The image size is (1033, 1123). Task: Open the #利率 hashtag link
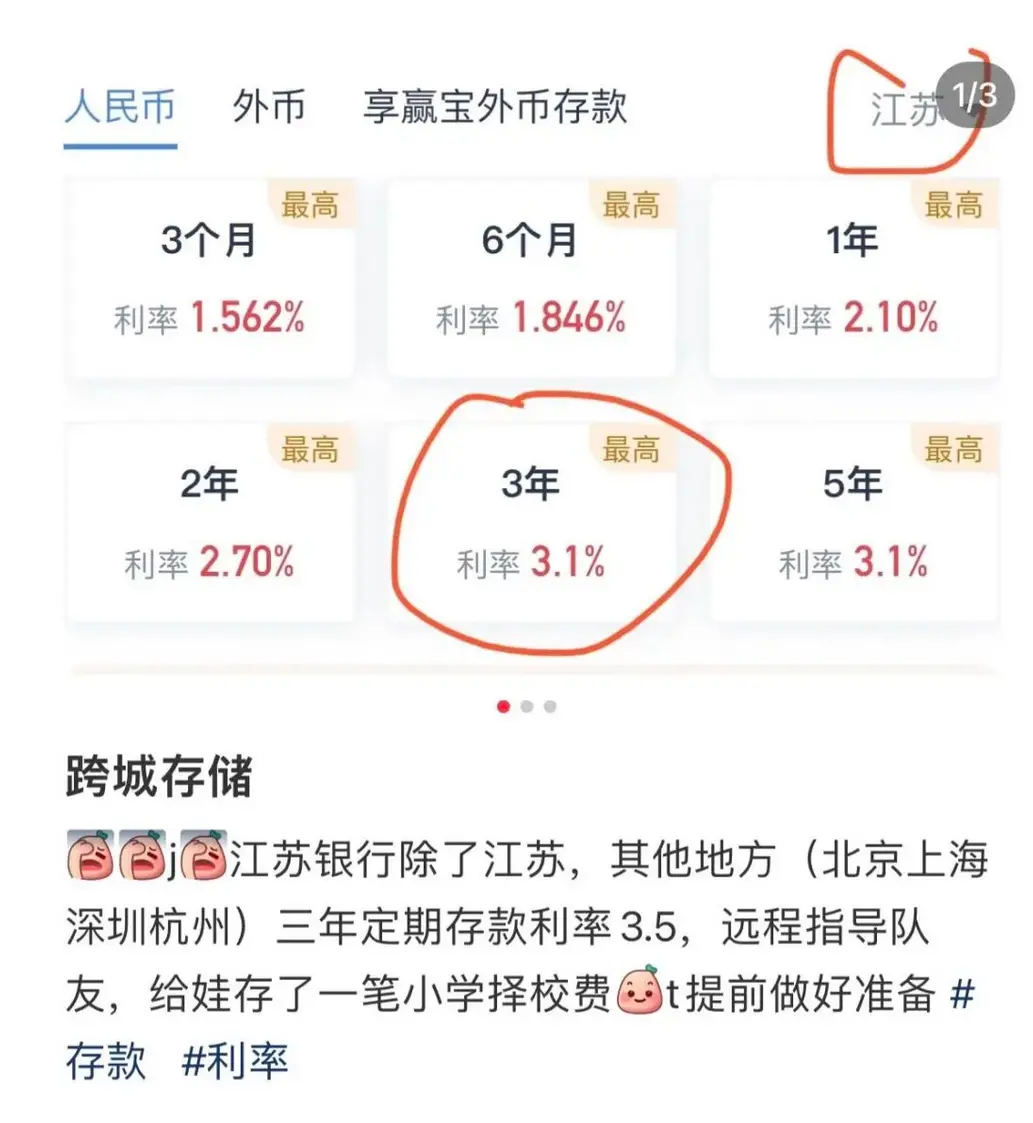[235, 1061]
